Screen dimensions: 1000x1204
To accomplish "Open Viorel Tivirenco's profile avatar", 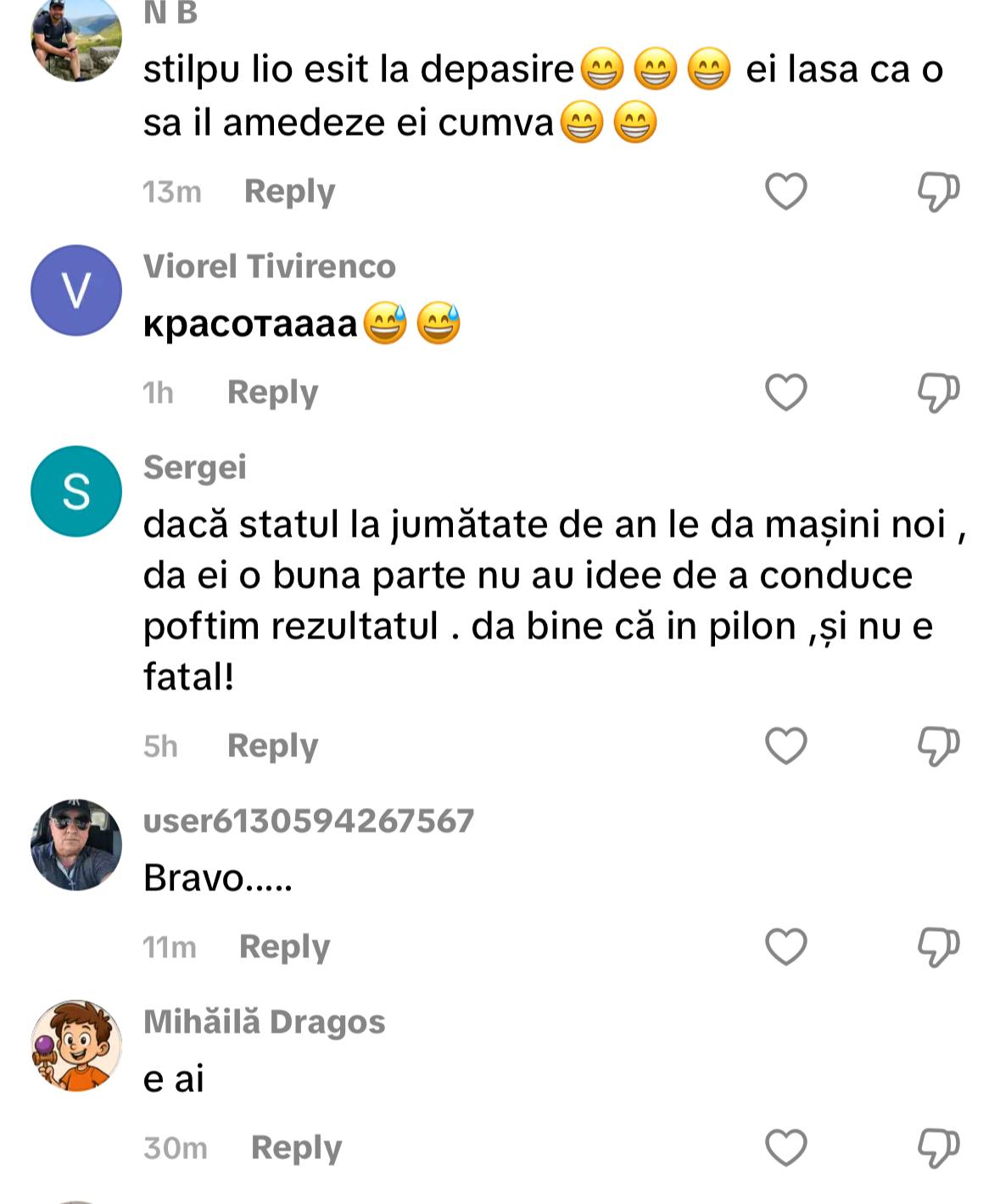I will (76, 291).
